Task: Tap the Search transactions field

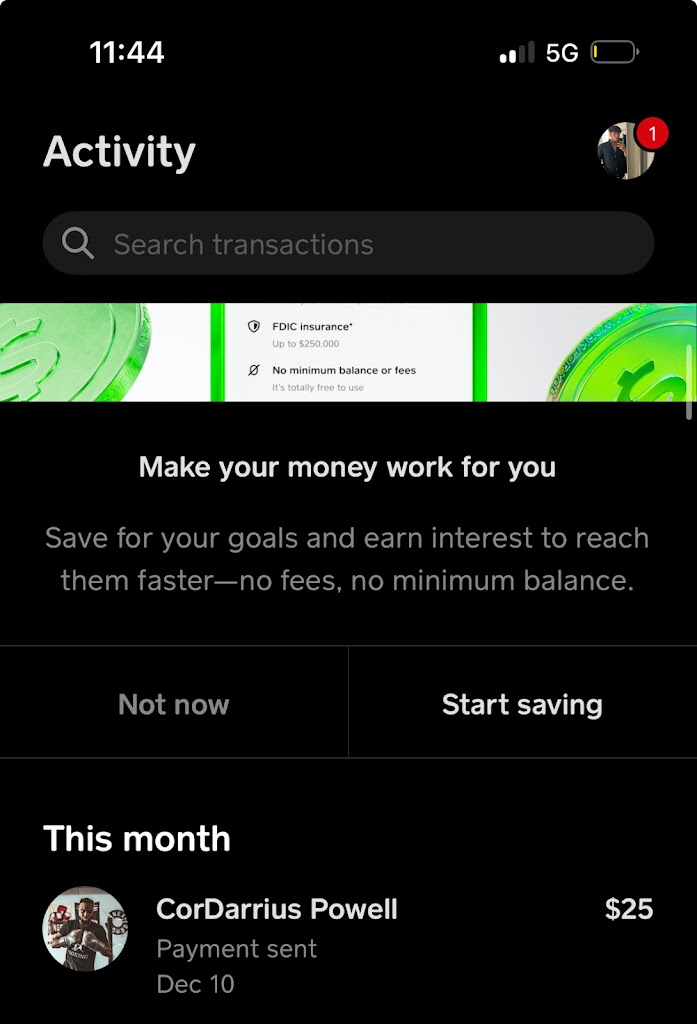Action: click(348, 244)
